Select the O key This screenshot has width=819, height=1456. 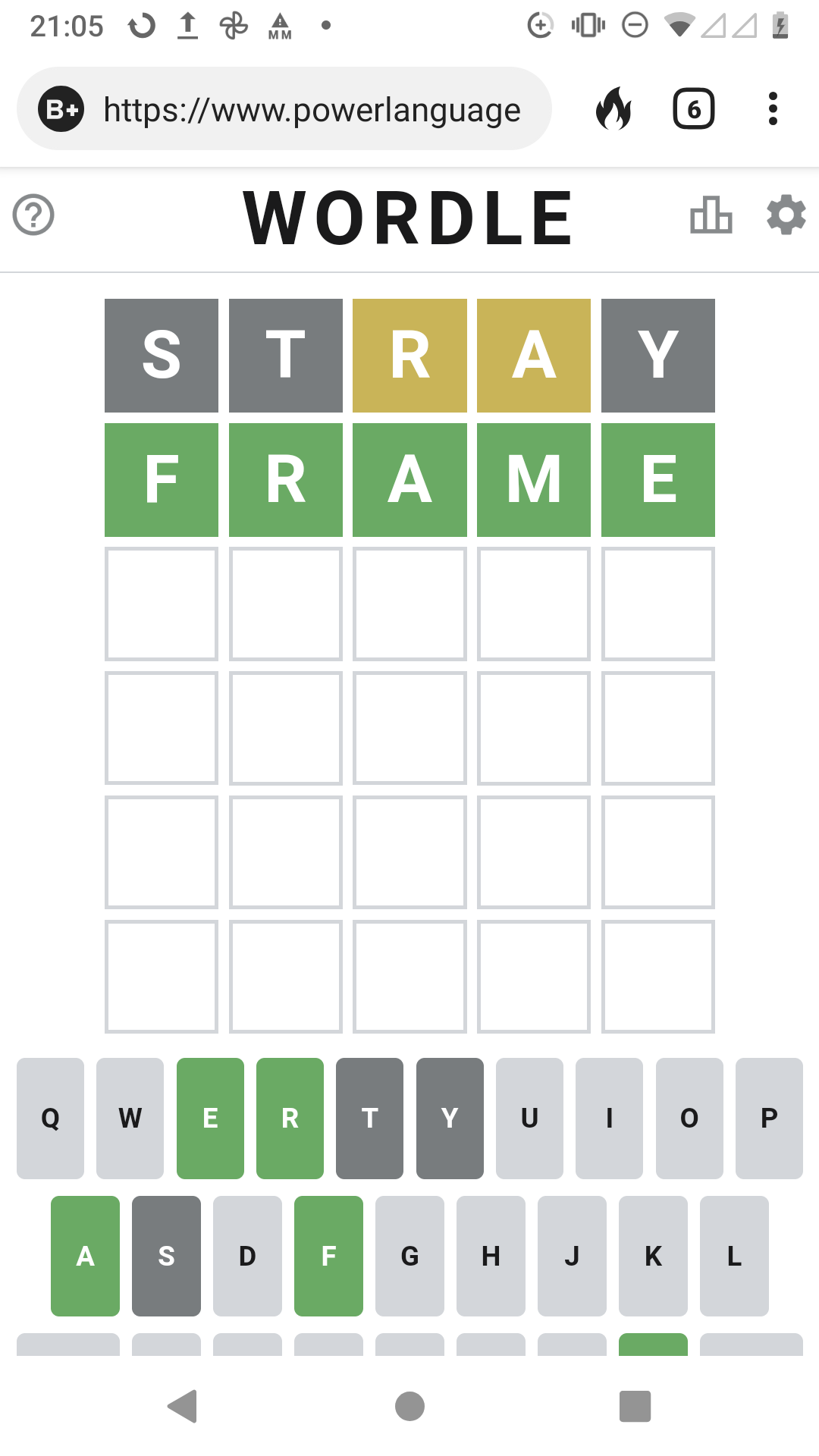(689, 1118)
